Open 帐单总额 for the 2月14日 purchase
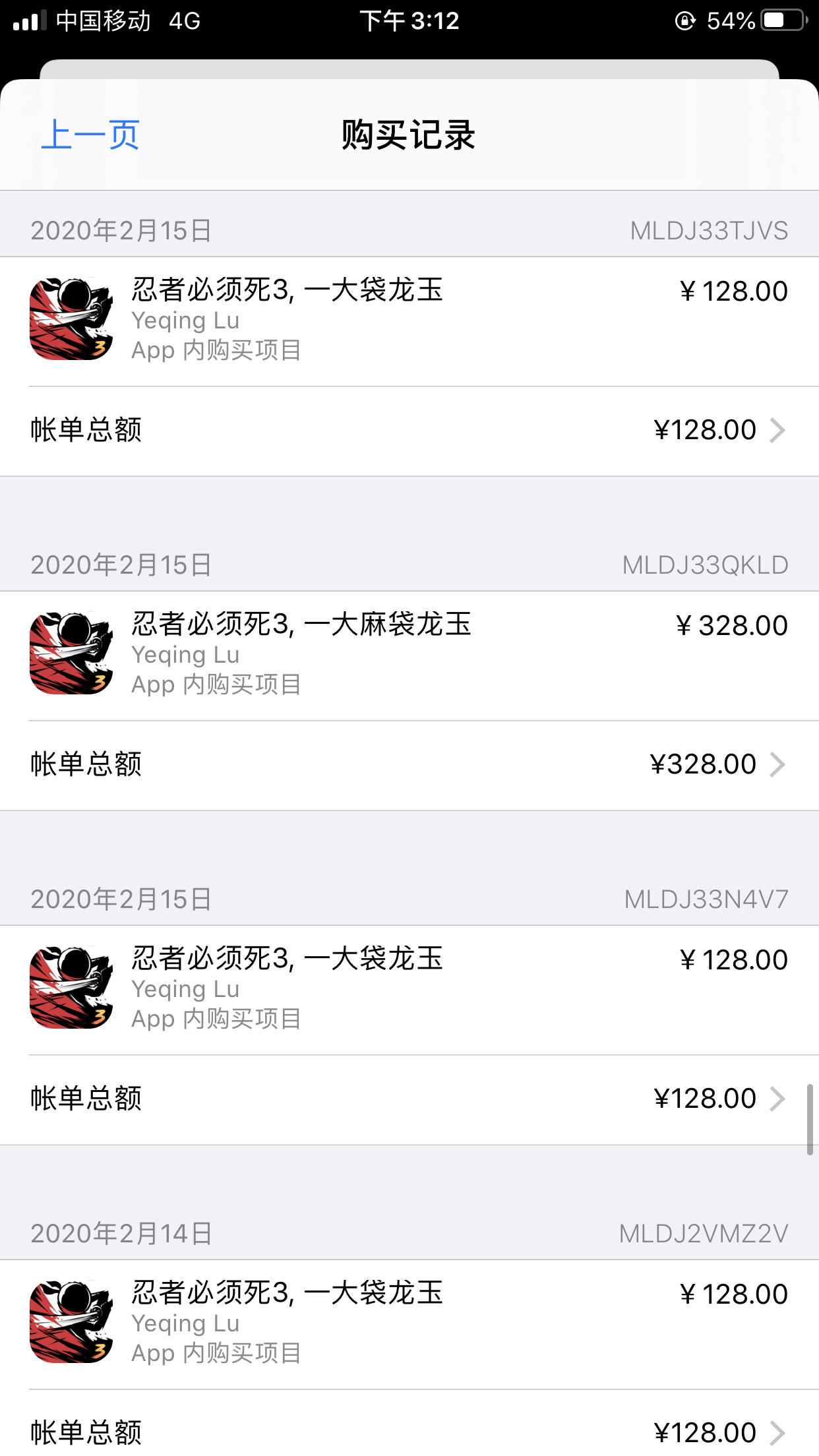 tap(409, 1424)
